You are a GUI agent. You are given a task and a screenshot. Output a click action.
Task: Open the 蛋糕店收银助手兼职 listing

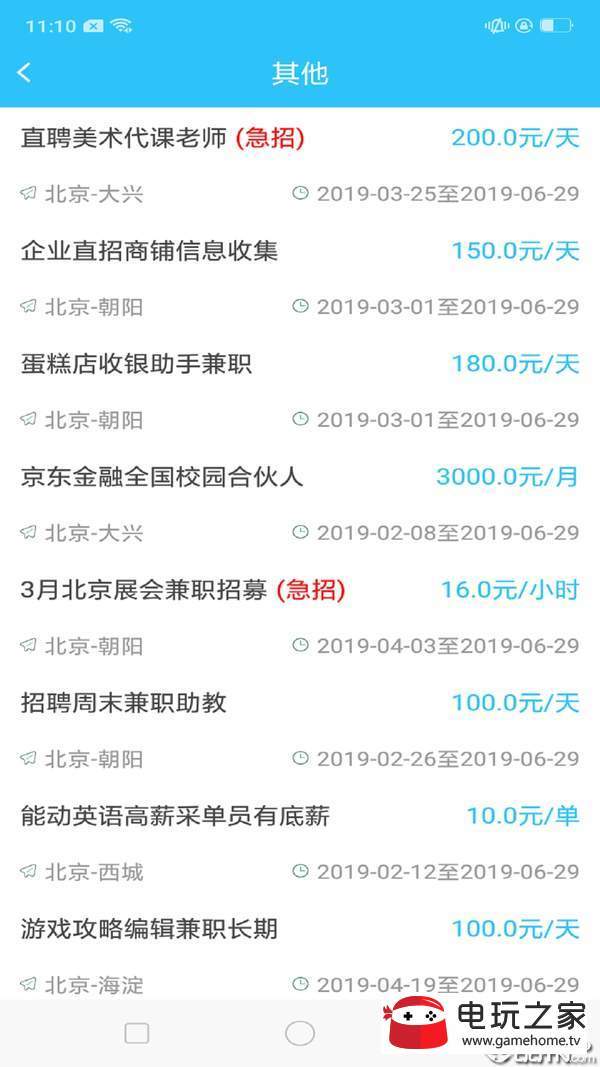pos(300,390)
